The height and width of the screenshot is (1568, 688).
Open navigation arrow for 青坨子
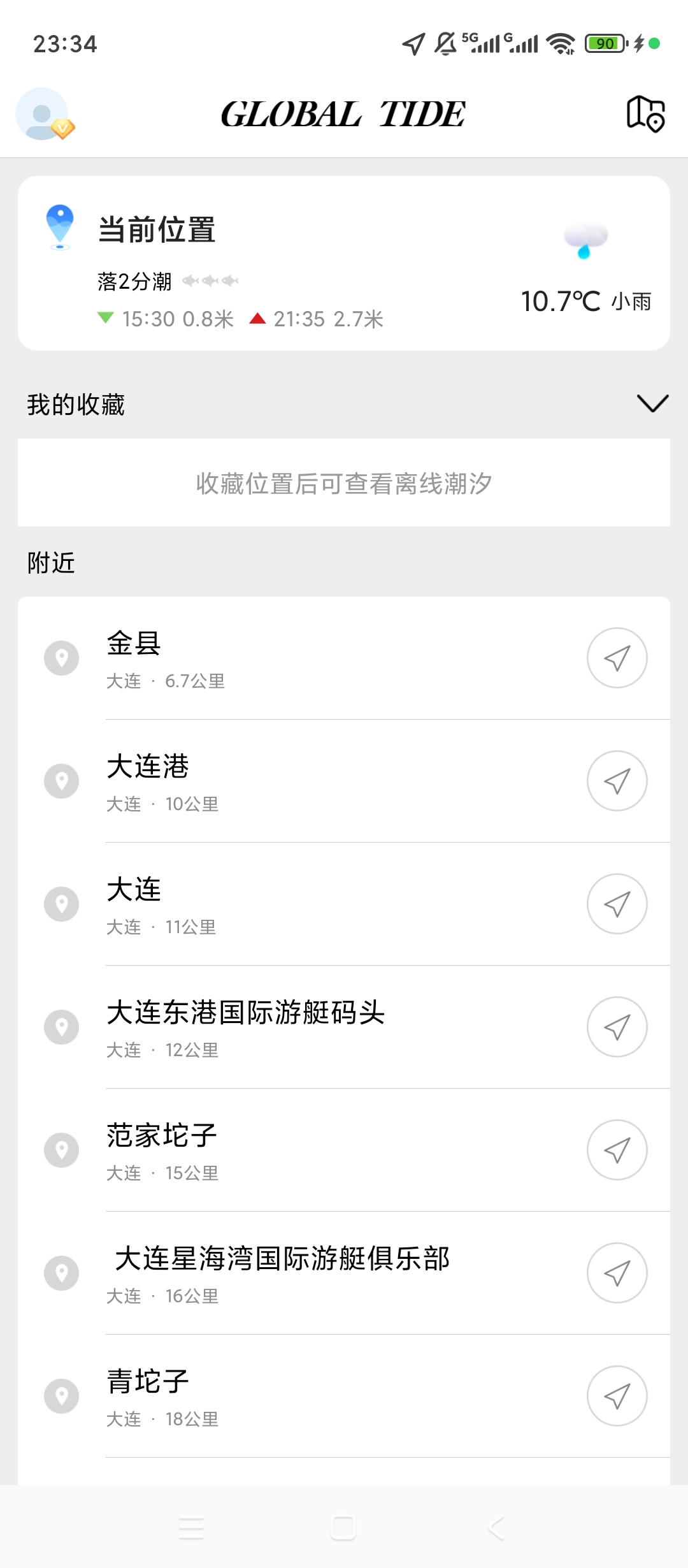[x=616, y=1395]
